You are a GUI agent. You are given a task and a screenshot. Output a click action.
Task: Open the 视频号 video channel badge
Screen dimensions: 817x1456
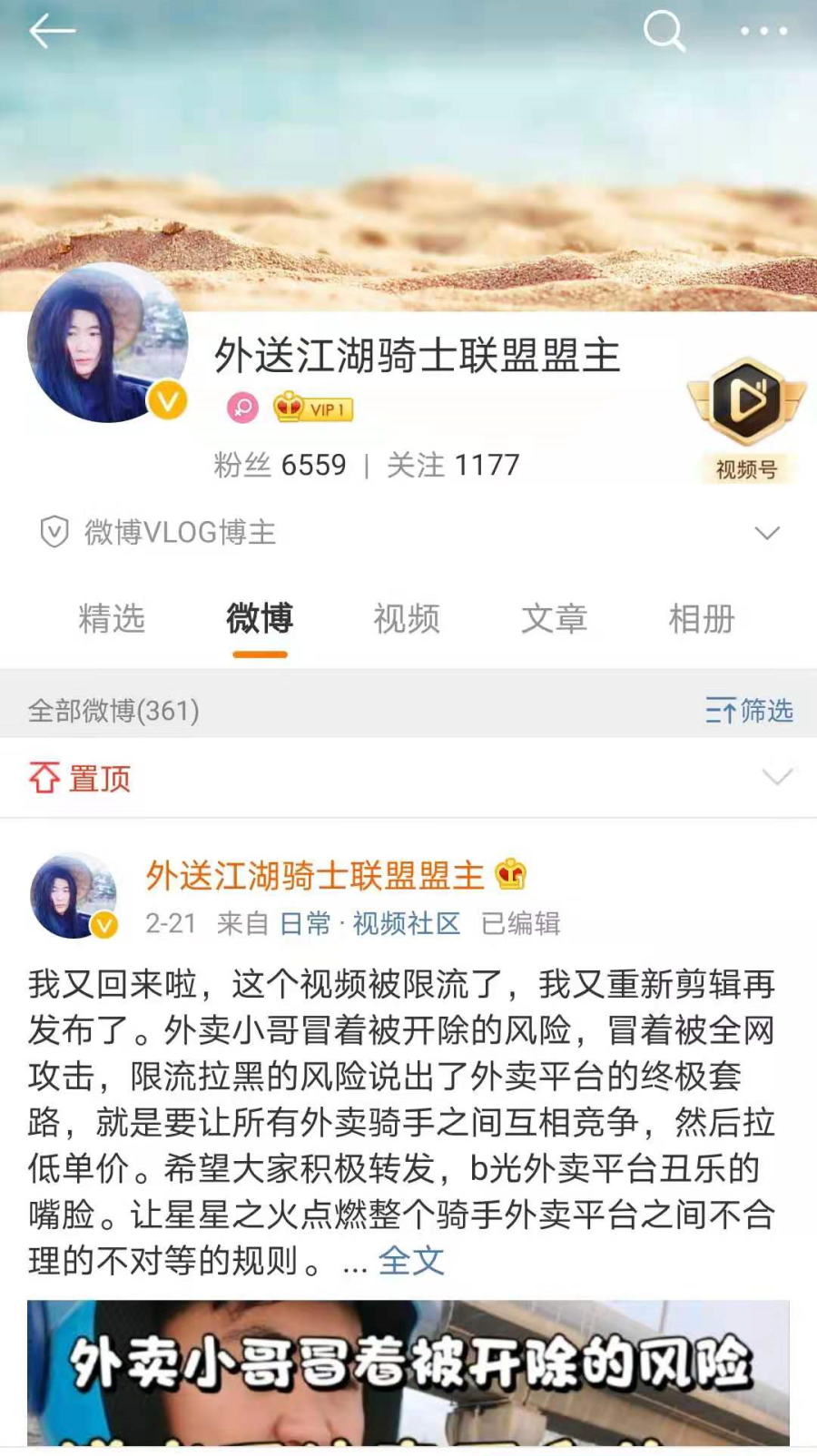click(x=746, y=418)
